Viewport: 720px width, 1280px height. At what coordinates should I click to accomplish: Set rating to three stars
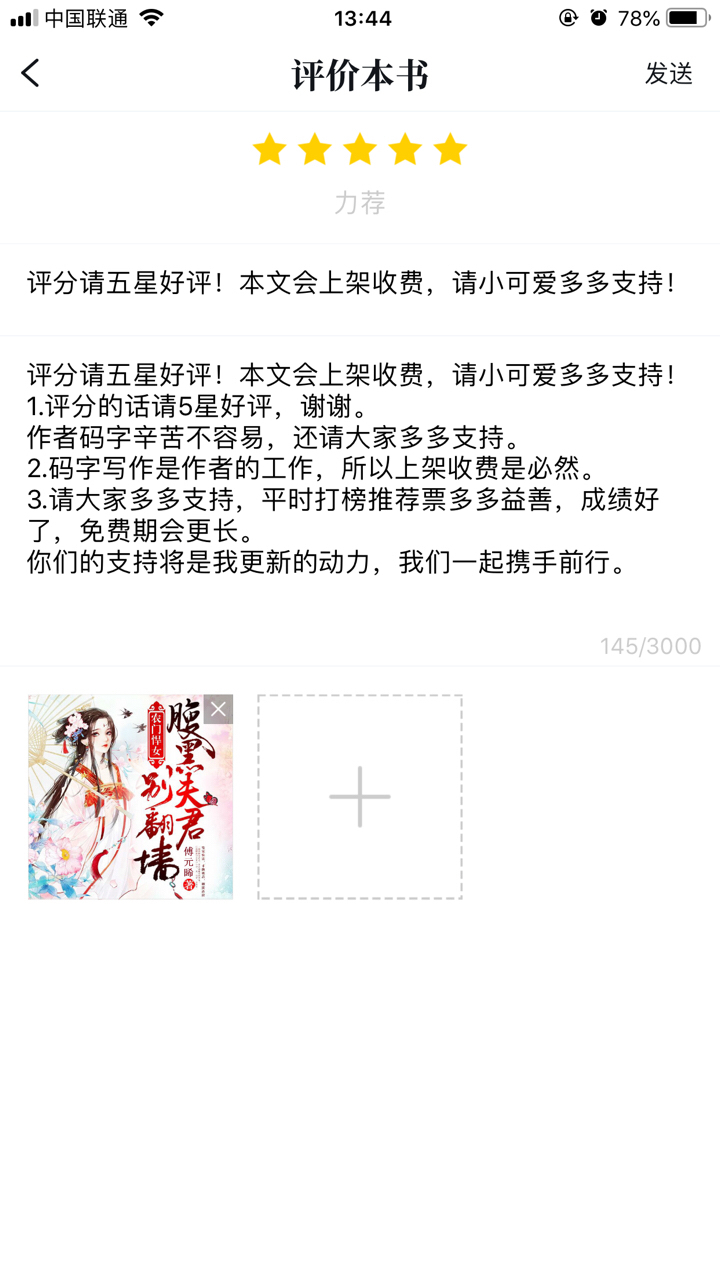tap(360, 150)
